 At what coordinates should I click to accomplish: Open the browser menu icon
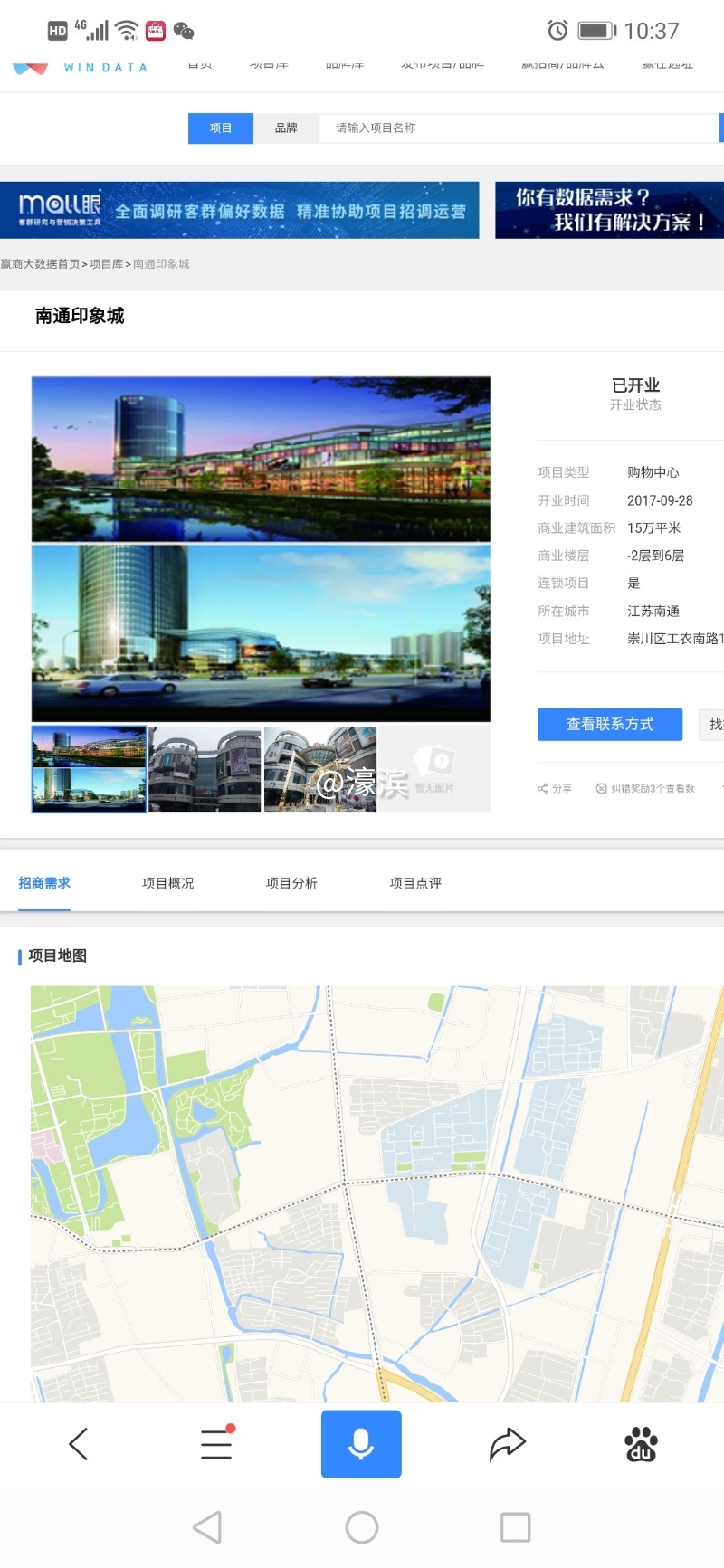click(x=216, y=1444)
